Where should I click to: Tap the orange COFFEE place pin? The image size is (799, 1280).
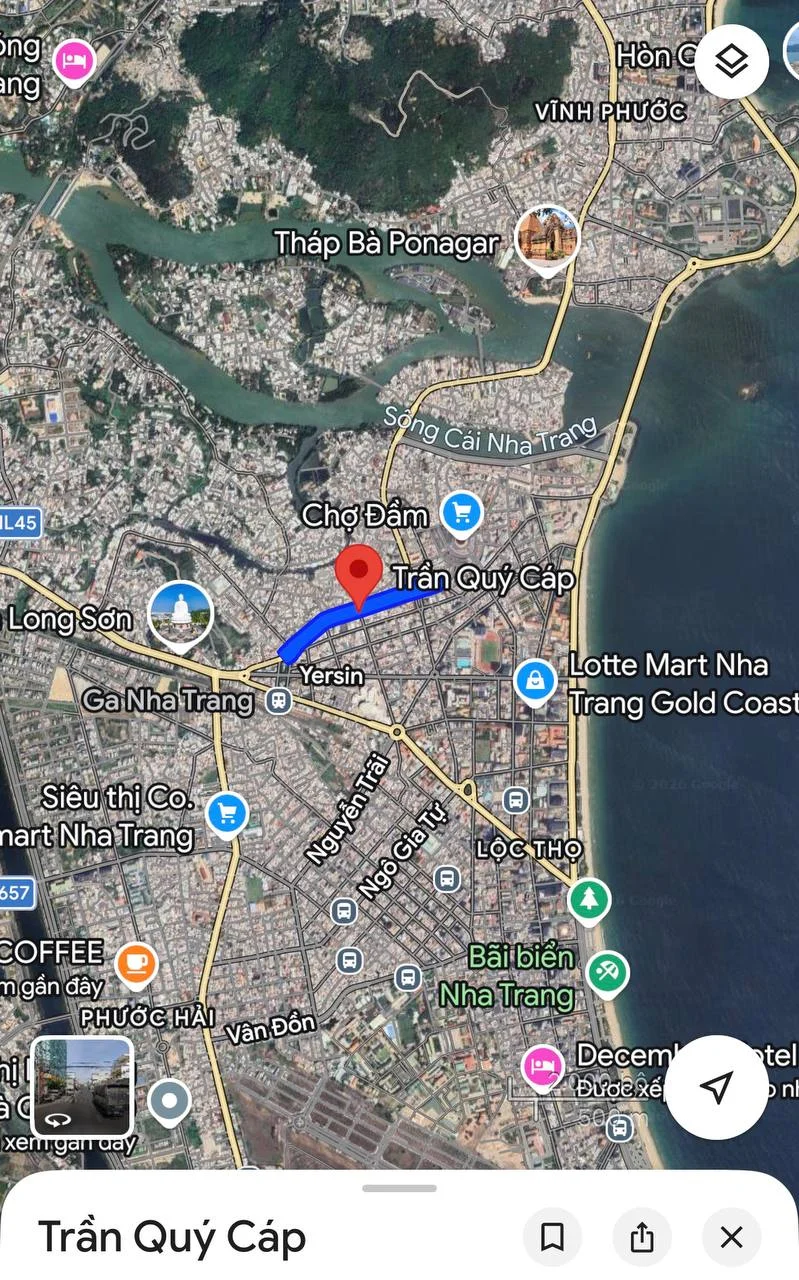(136, 963)
